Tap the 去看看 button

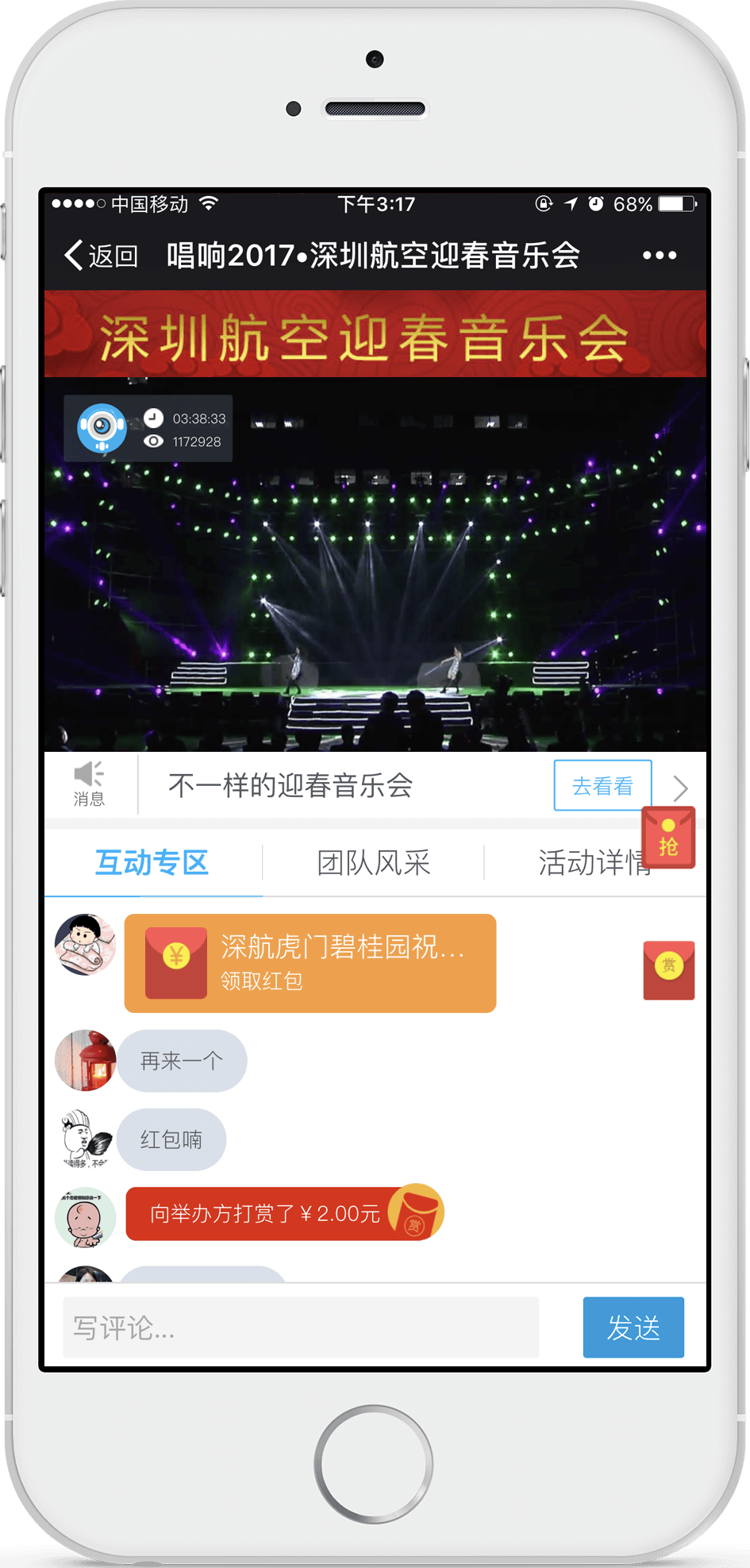pyautogui.click(x=602, y=786)
